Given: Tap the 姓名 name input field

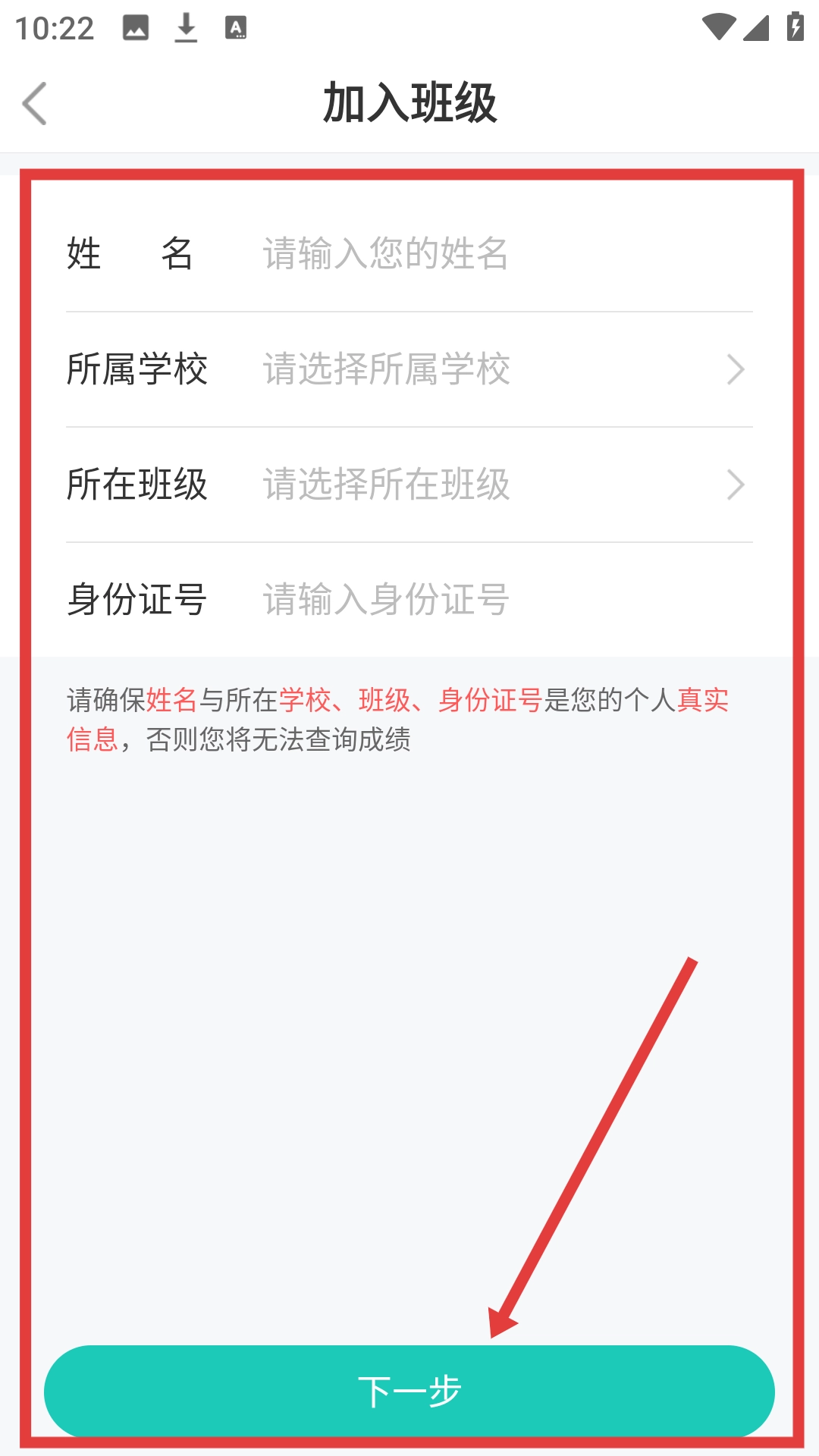Looking at the screenshot, I should [x=455, y=253].
